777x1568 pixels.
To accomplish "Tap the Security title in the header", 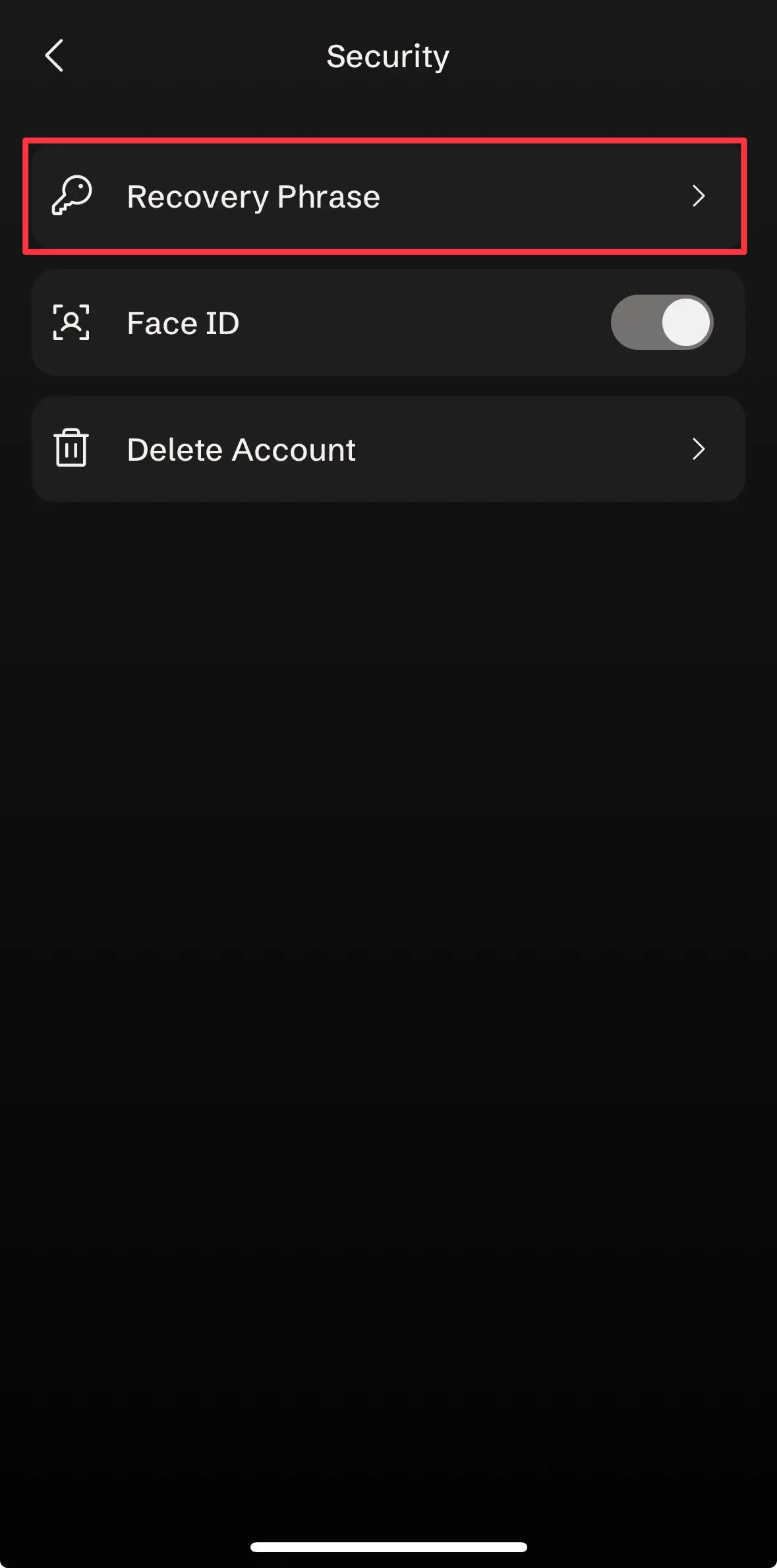I will click(388, 55).
